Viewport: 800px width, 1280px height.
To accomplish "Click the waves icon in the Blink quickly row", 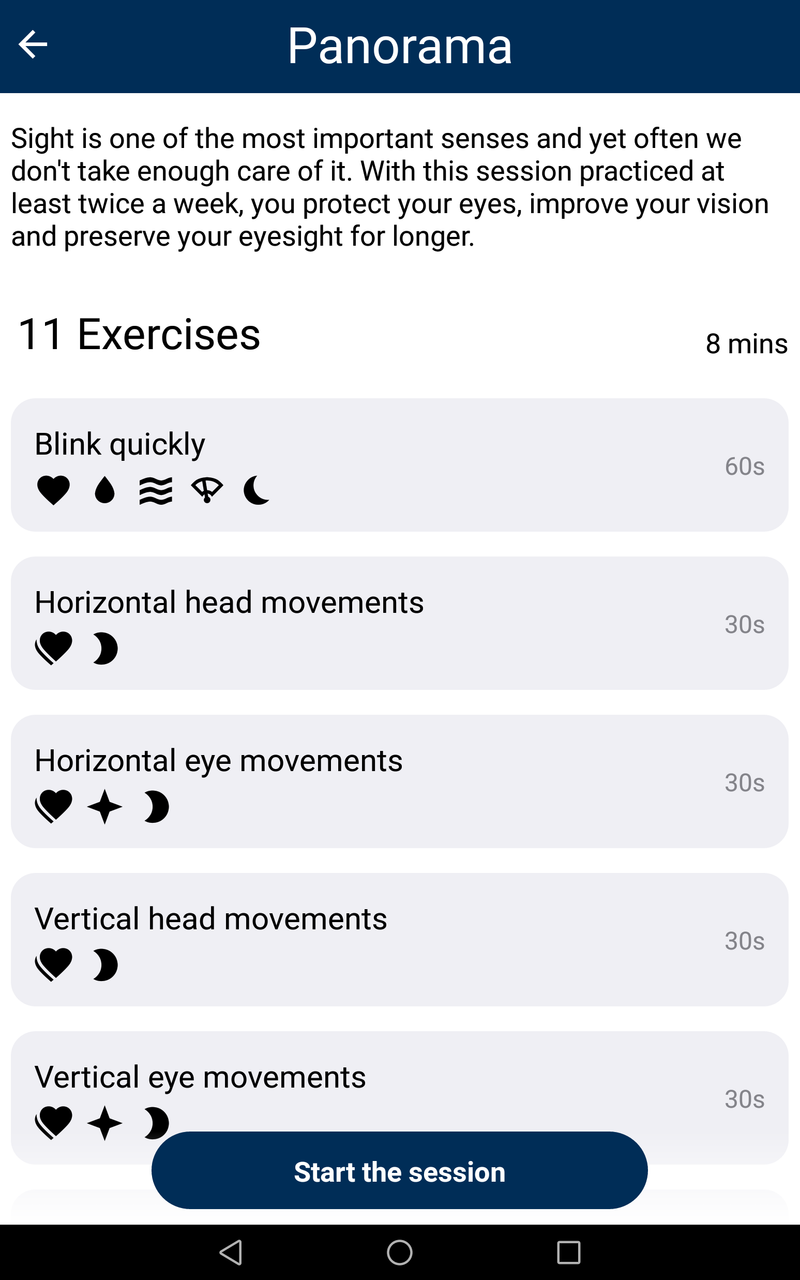I will (155, 490).
